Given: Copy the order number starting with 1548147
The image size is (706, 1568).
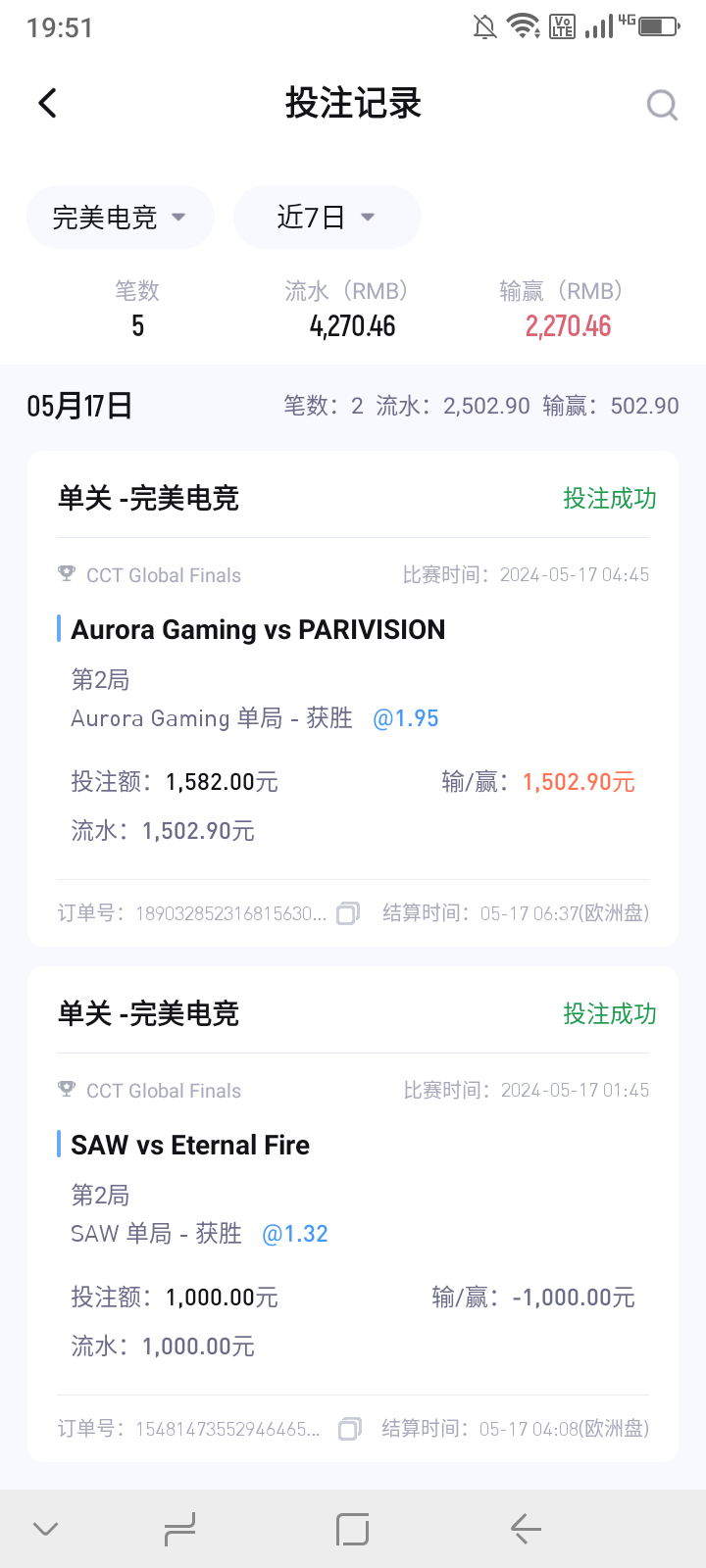Looking at the screenshot, I should tap(350, 1429).
